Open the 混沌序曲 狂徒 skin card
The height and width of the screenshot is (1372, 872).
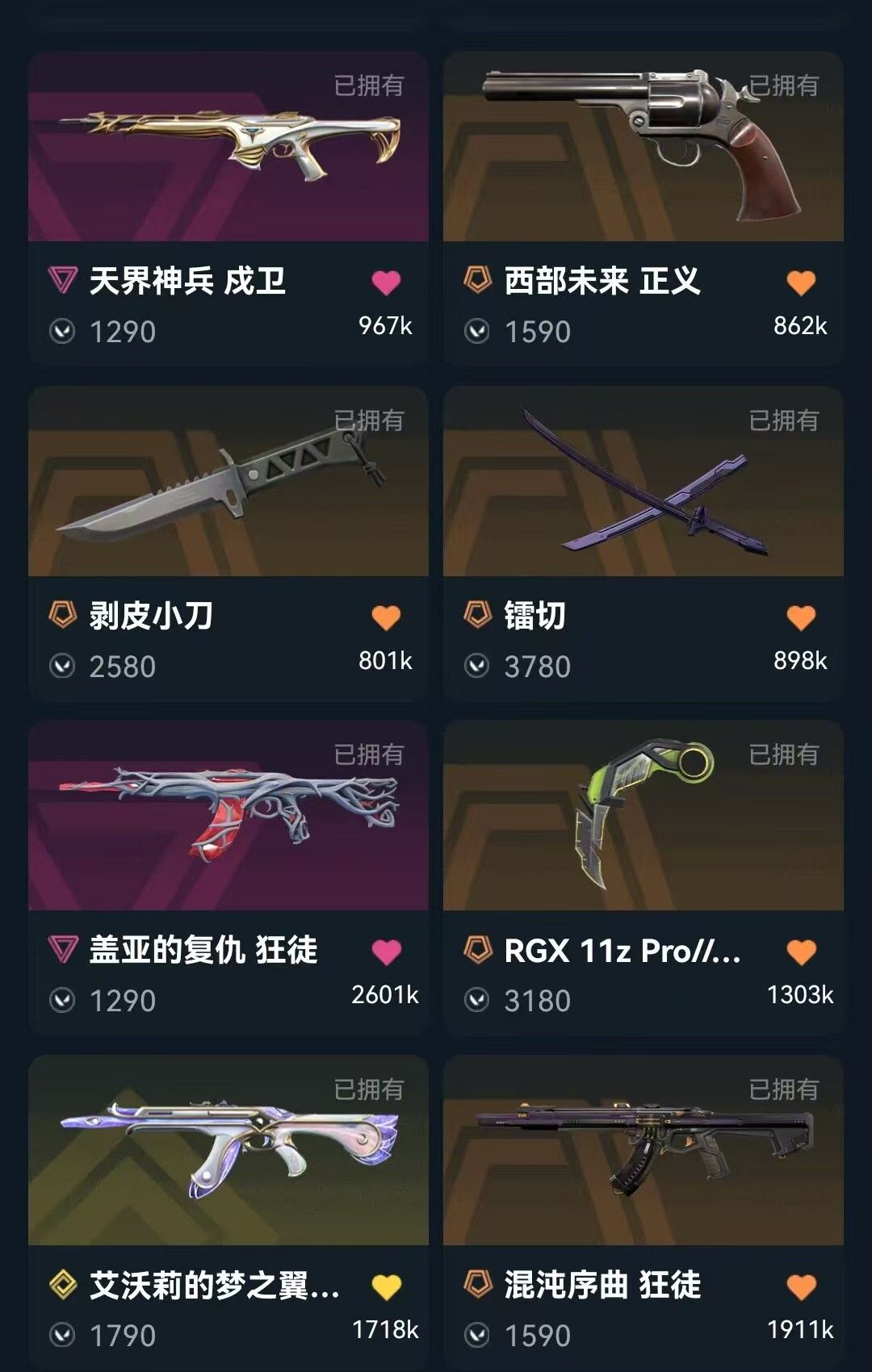643,1151
